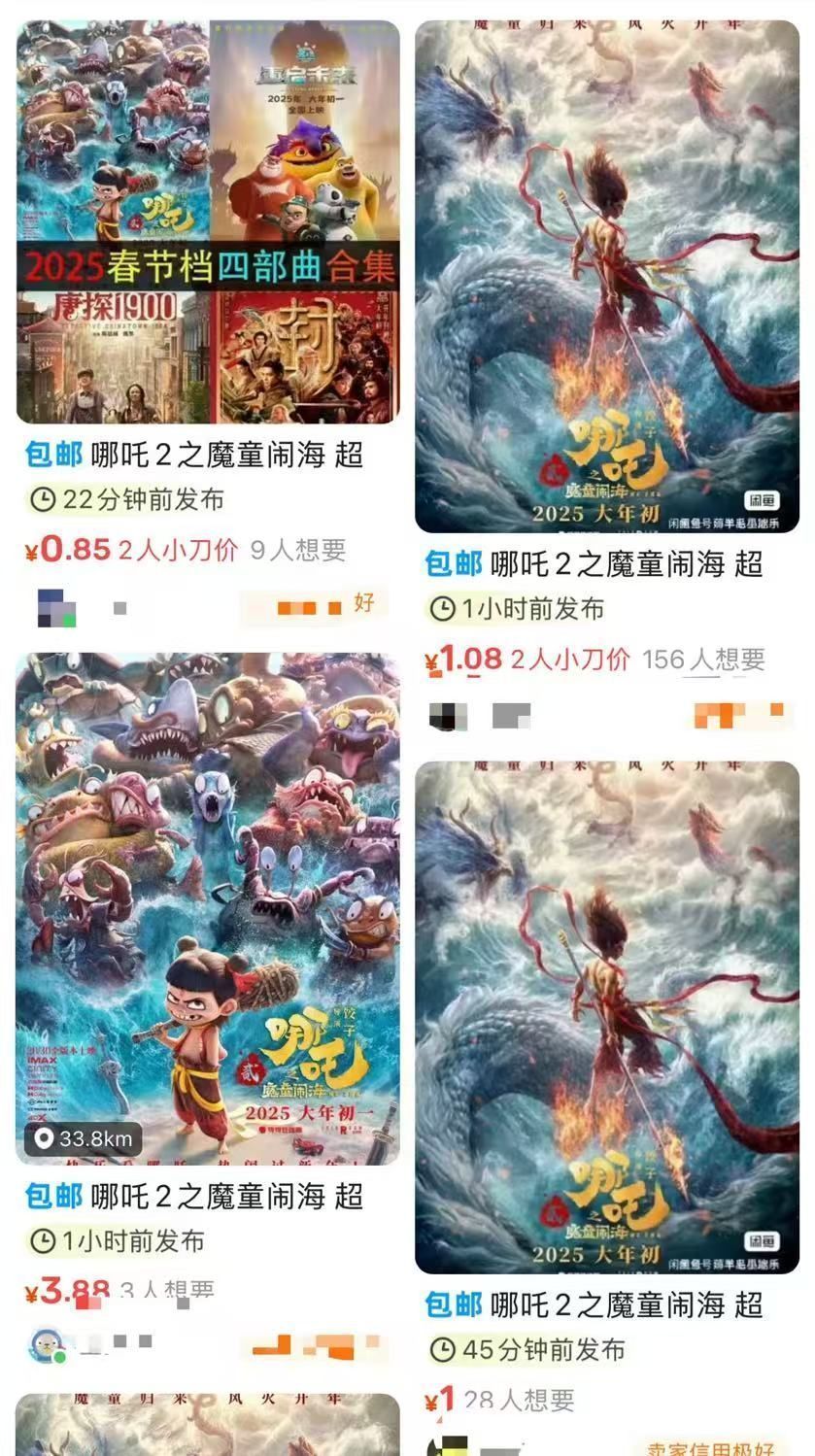View the seller avatar under the ¥0.85 listing
Image resolution: width=815 pixels, height=1456 pixels.
point(56,608)
